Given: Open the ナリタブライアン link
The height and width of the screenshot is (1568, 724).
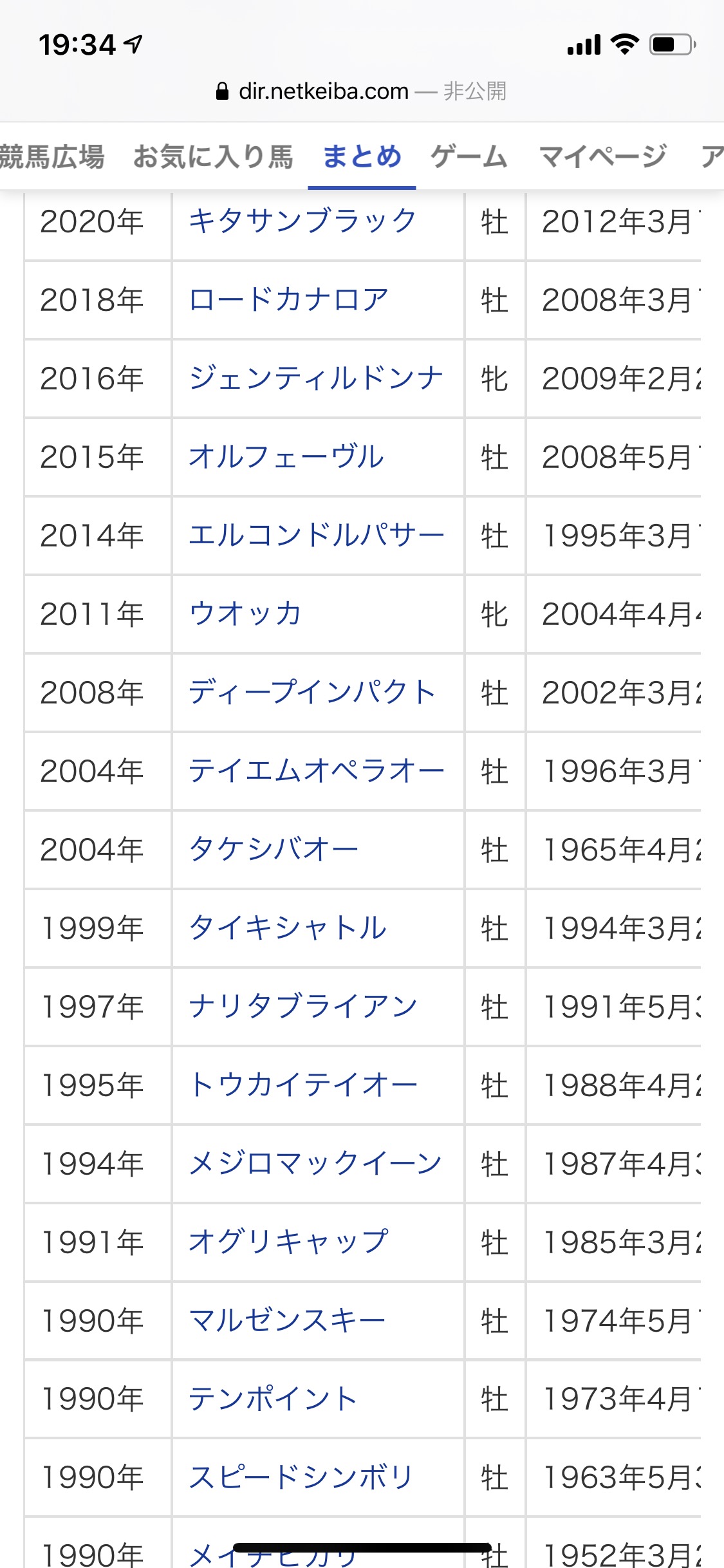Looking at the screenshot, I should pyautogui.click(x=302, y=1006).
